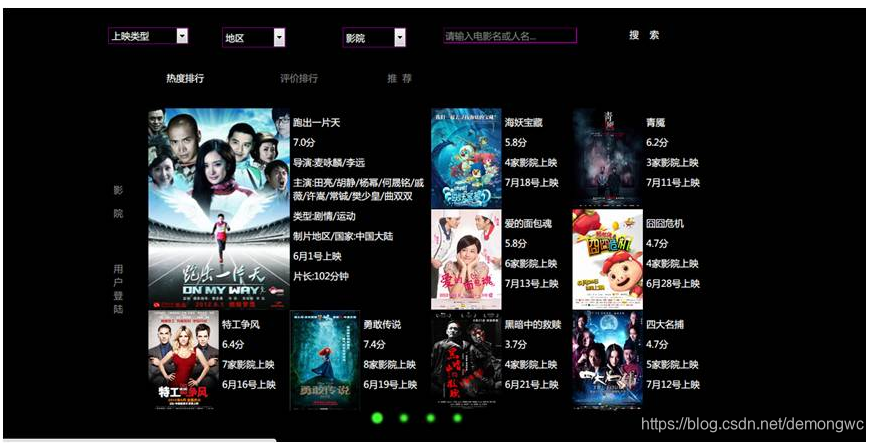The image size is (874, 443).
Task: Open the 四大名捕 movie poster
Action: click(608, 360)
